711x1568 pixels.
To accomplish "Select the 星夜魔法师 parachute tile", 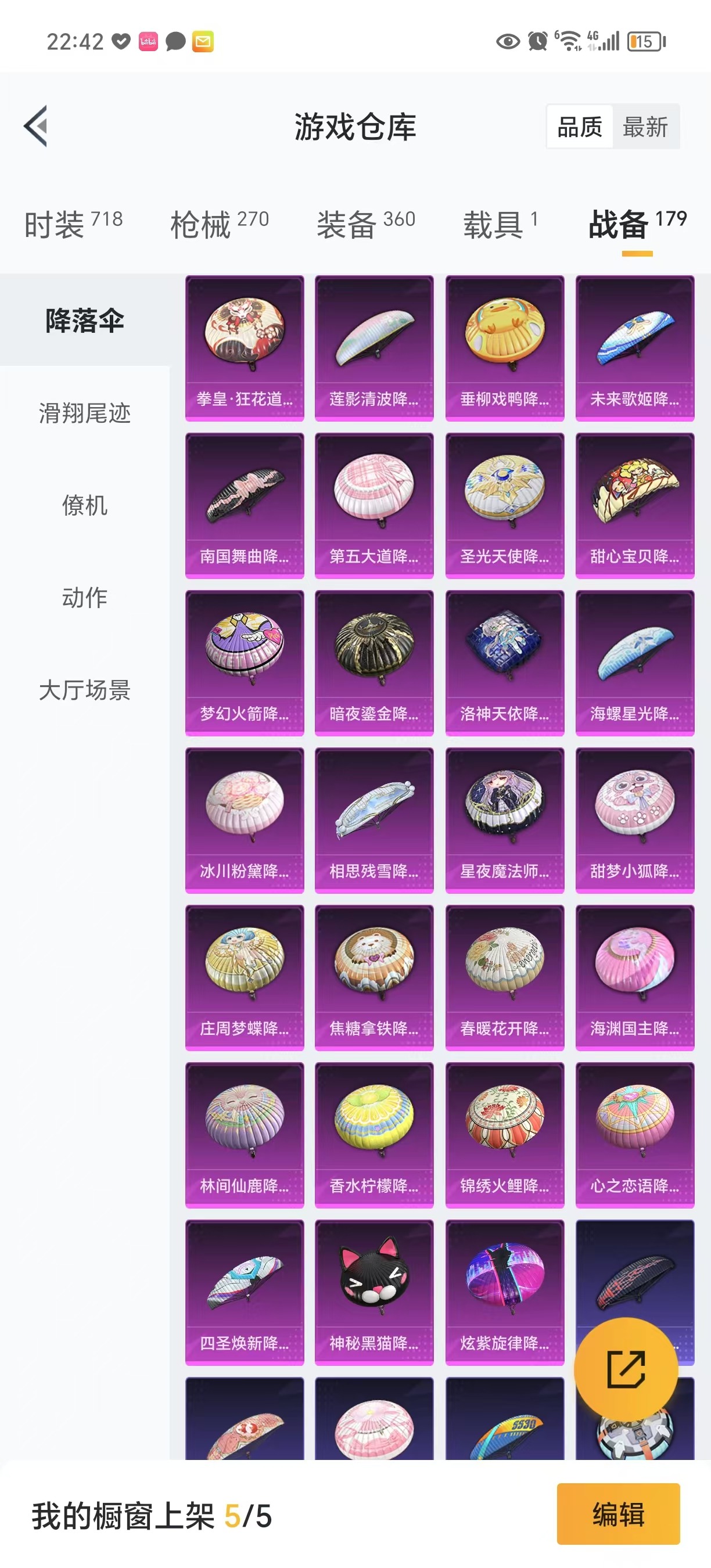I will (505, 820).
